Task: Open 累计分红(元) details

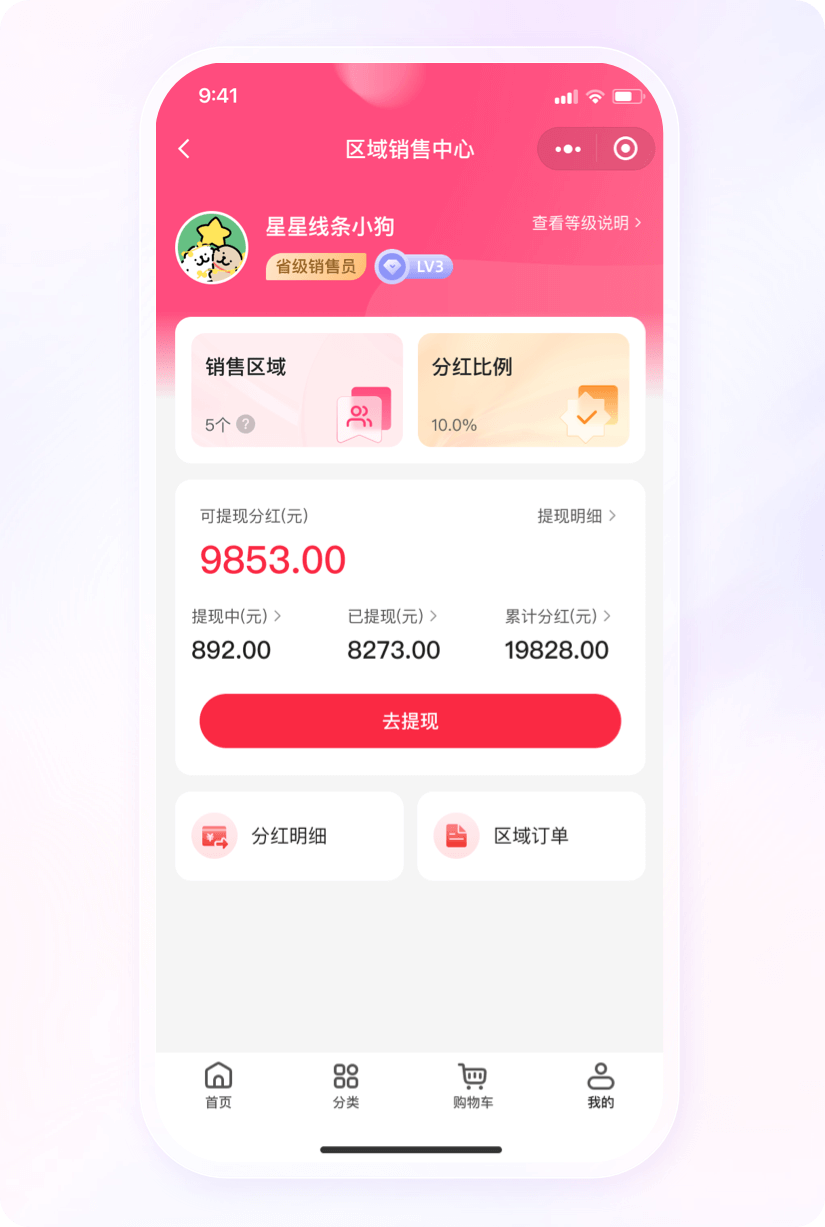Action: (x=557, y=616)
